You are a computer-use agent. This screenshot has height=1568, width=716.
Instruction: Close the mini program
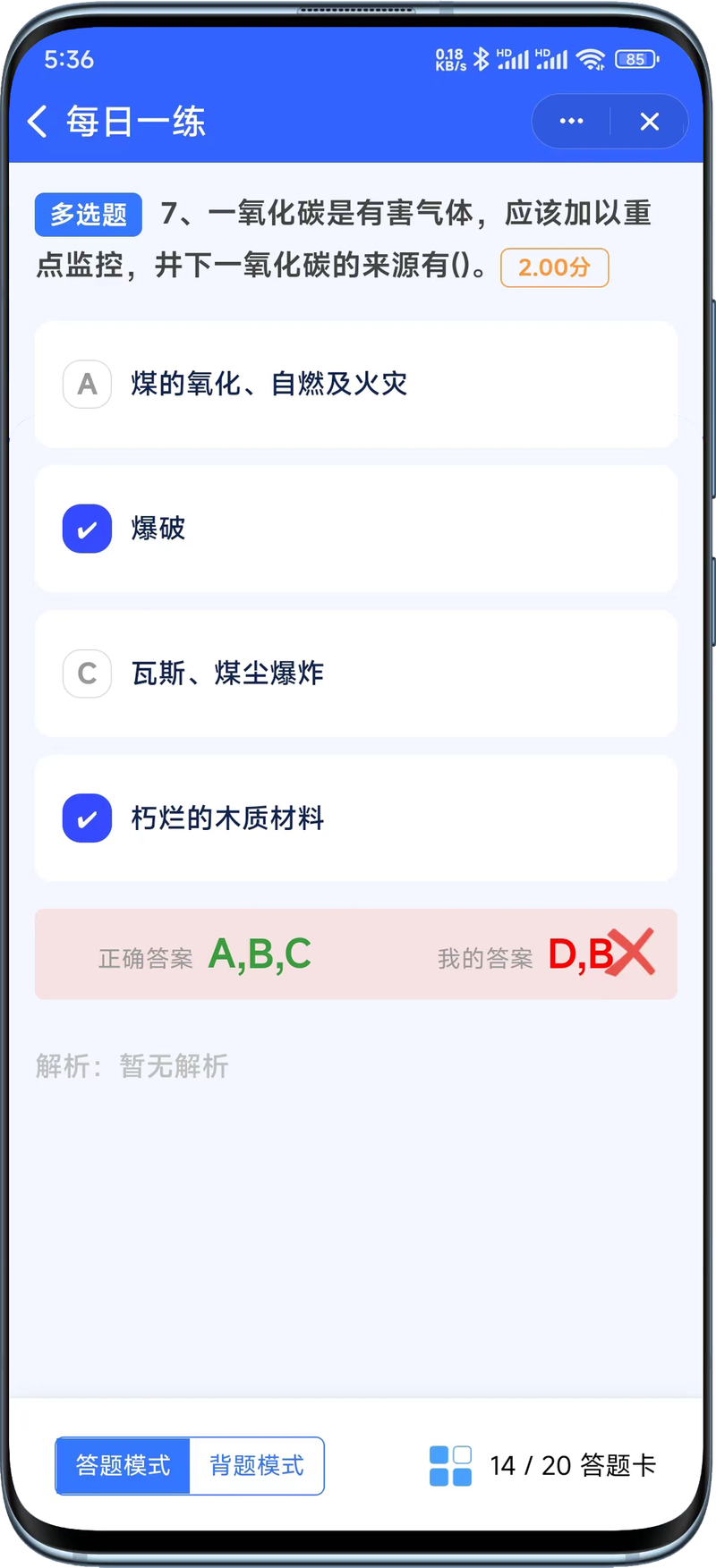point(650,122)
